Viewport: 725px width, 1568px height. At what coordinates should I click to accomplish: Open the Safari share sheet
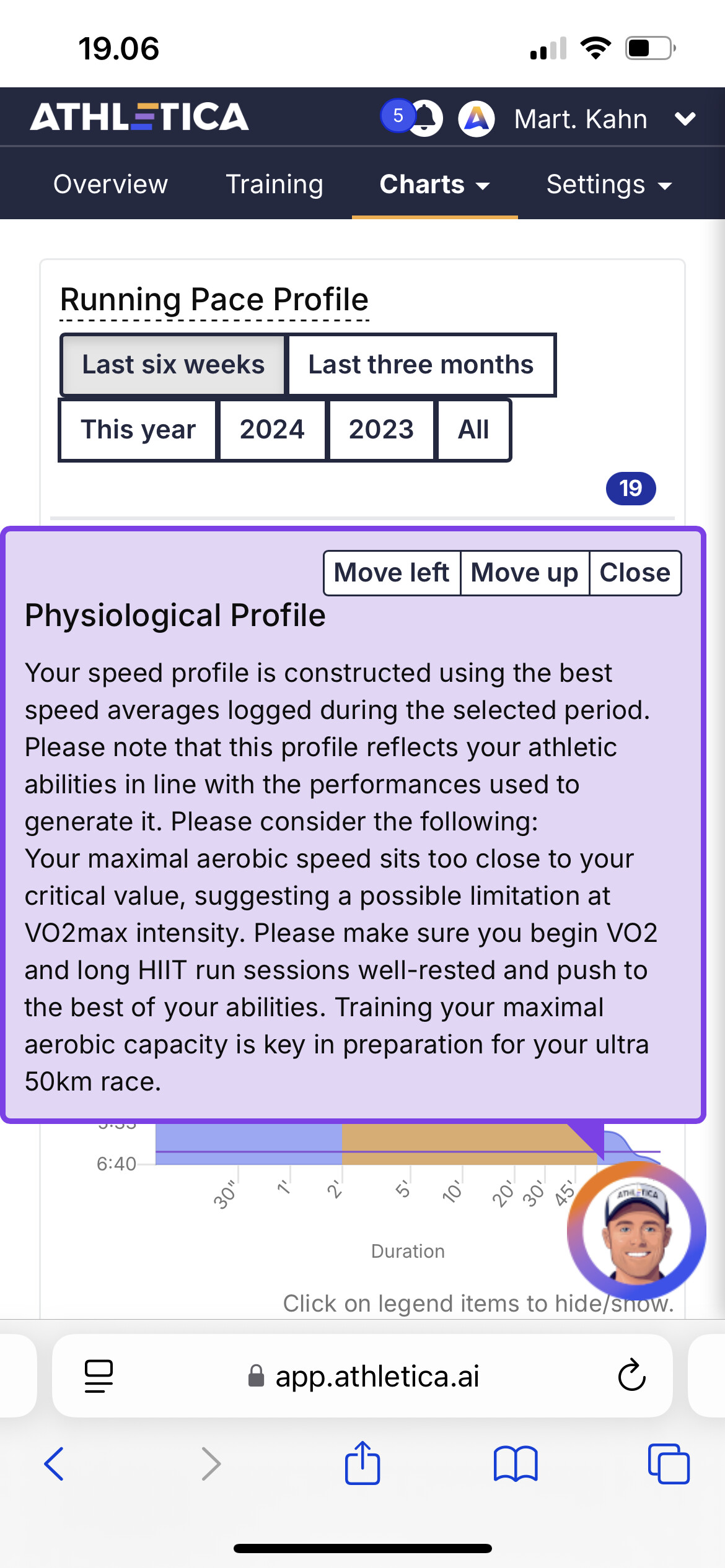pyautogui.click(x=362, y=1463)
